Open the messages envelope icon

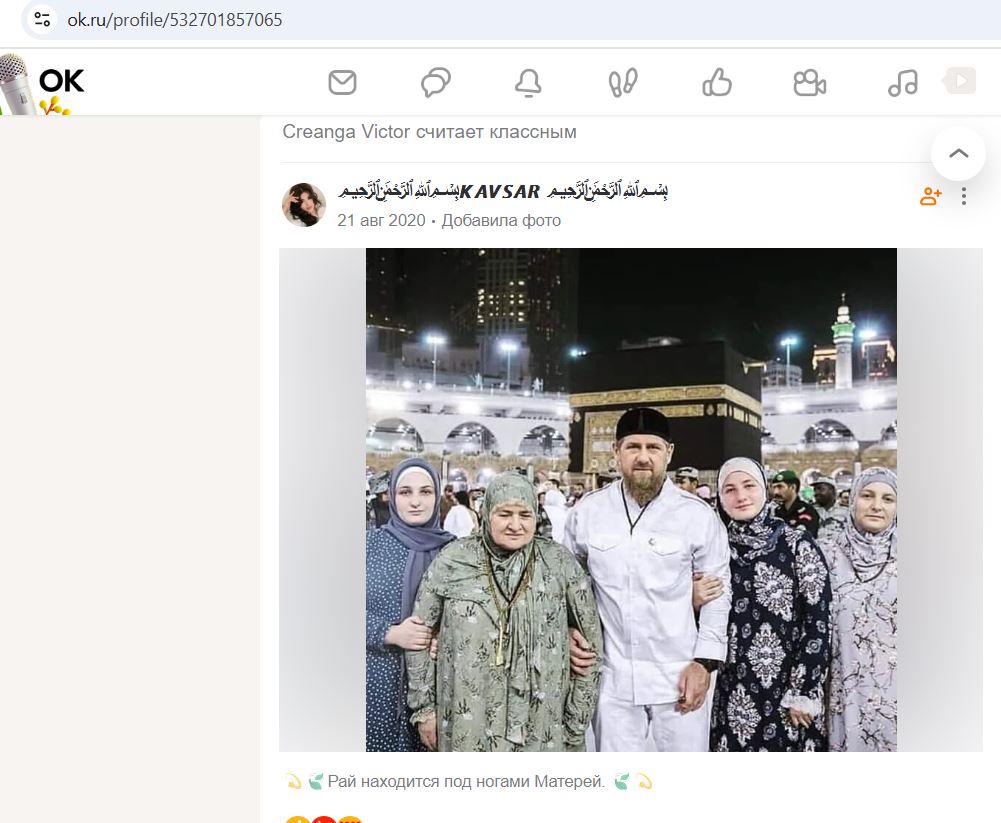click(342, 82)
